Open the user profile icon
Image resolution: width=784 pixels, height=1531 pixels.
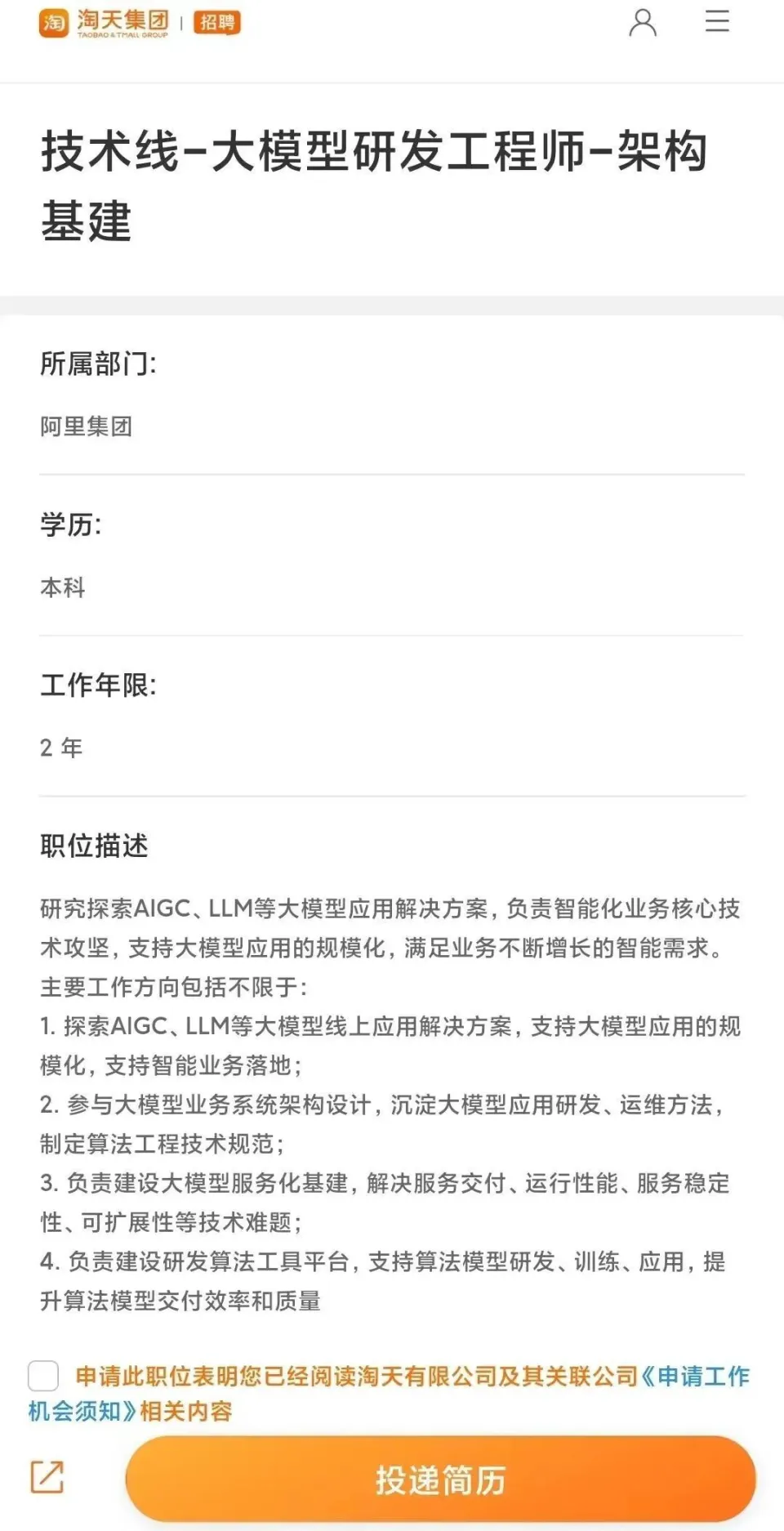[643, 23]
